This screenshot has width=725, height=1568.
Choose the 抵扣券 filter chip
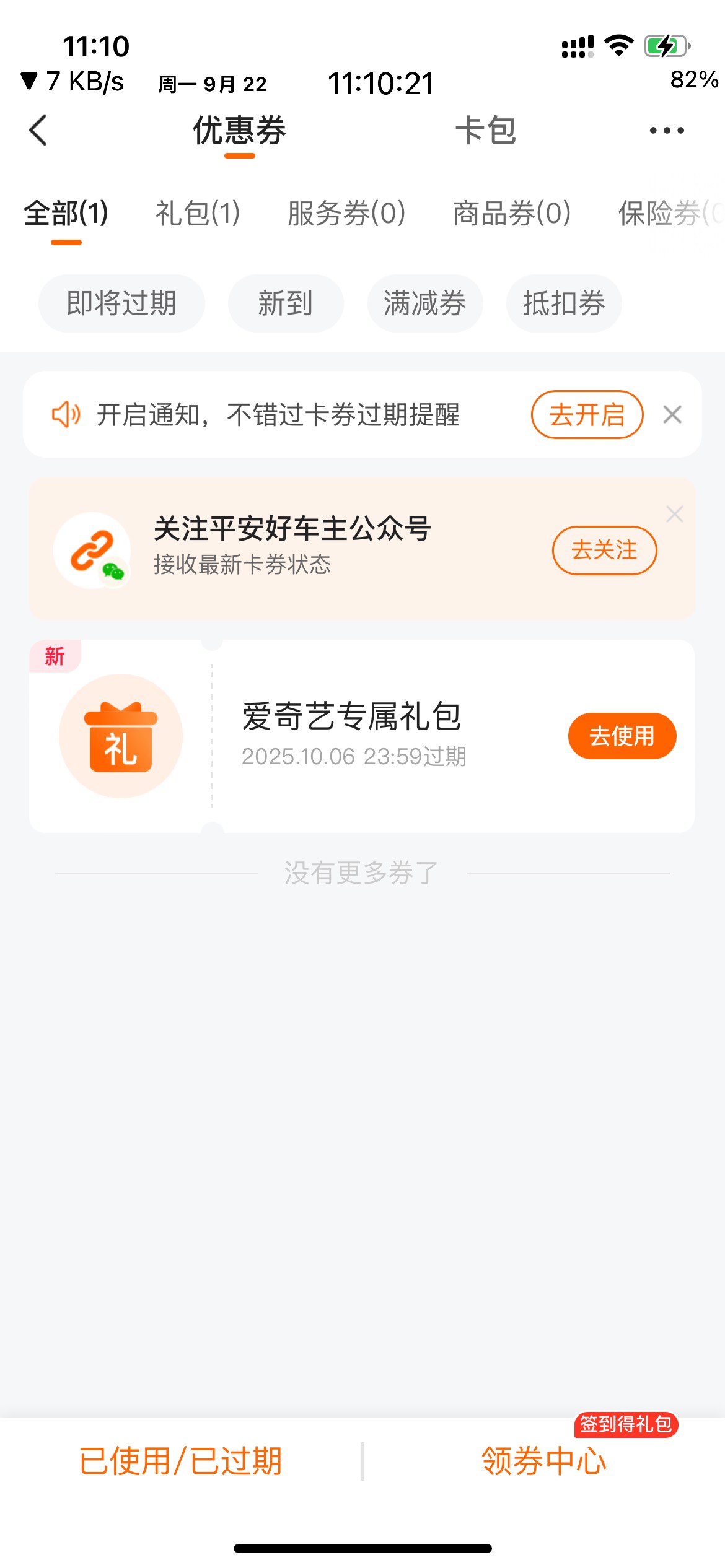coord(564,303)
